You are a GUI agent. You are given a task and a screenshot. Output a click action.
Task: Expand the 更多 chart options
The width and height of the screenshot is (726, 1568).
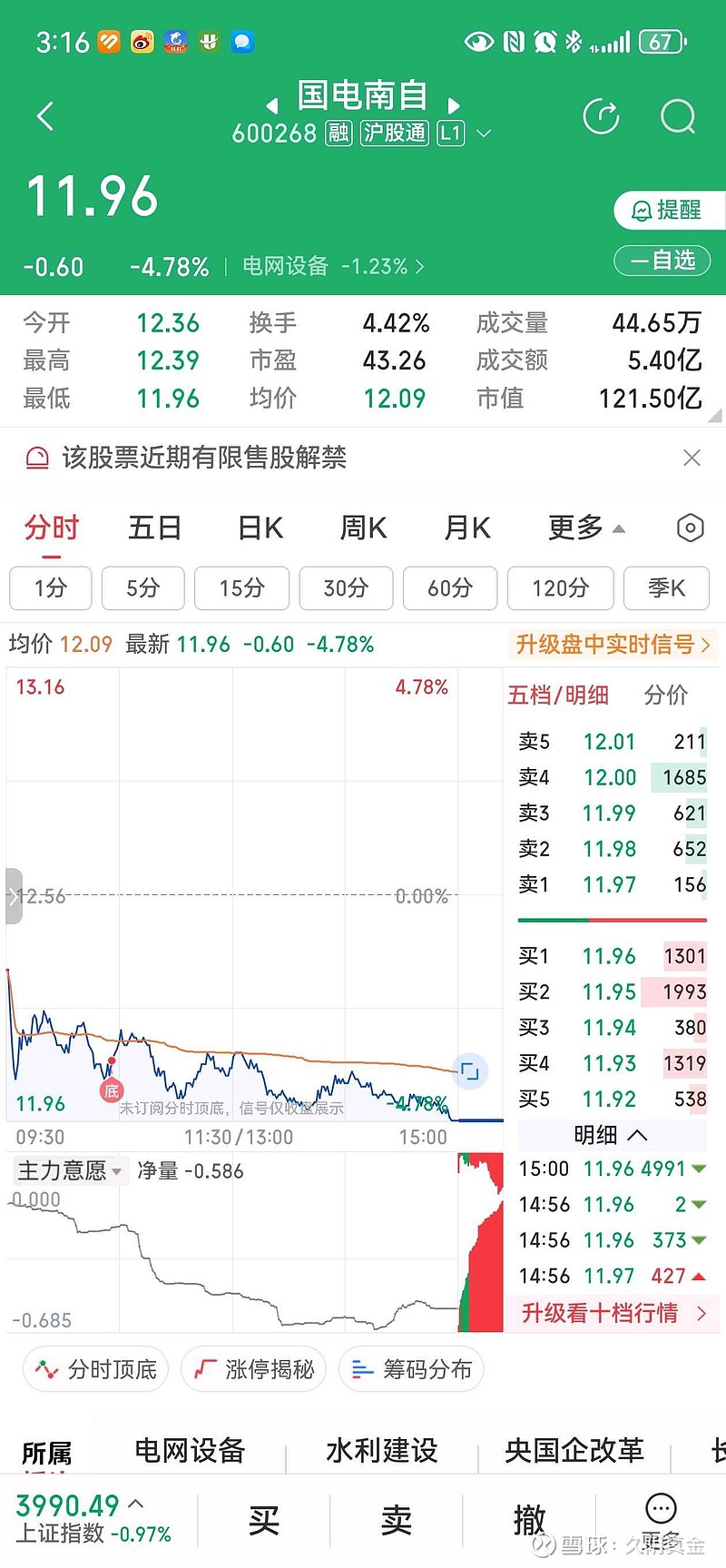click(586, 528)
